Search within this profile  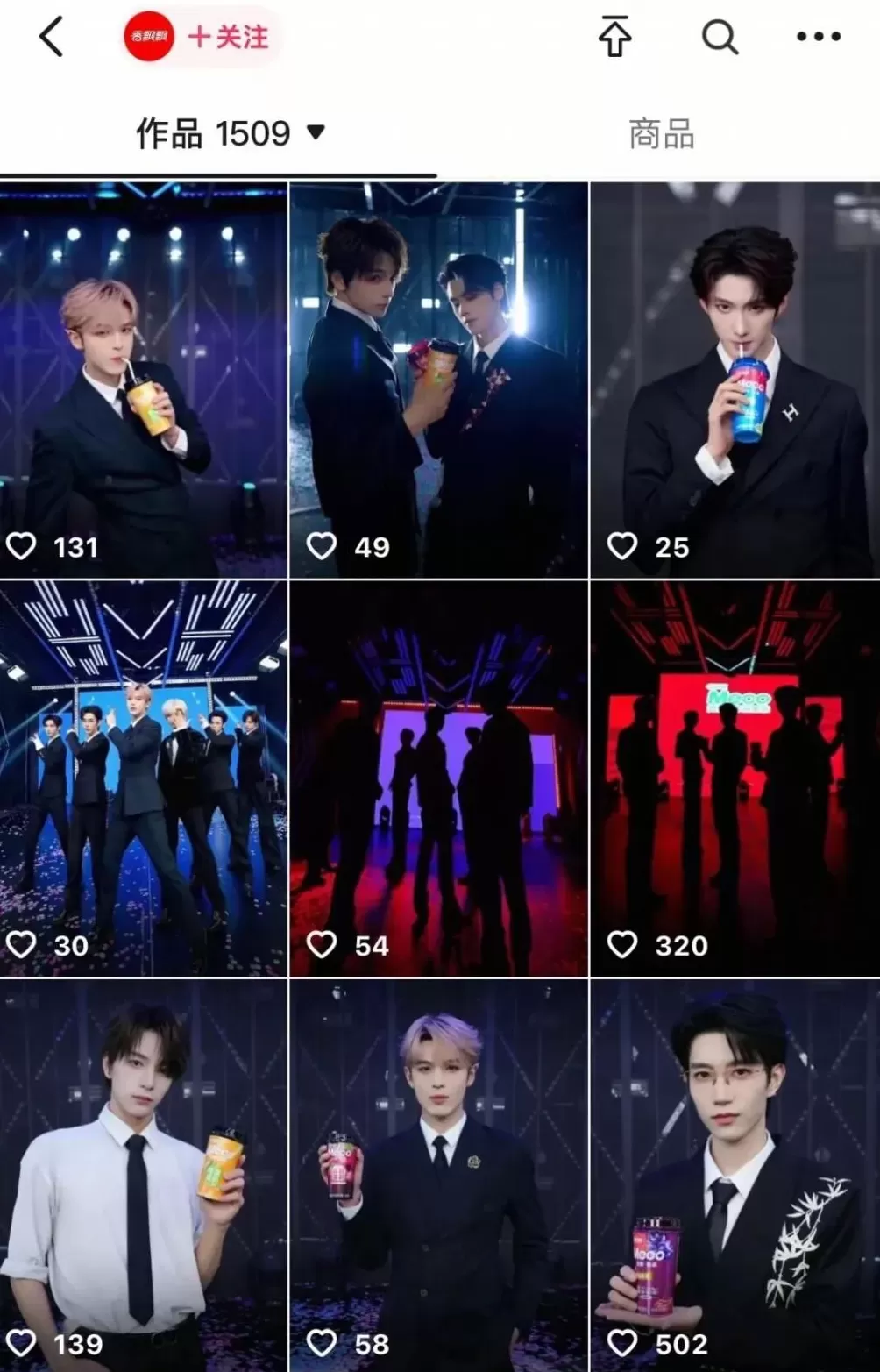(720, 38)
